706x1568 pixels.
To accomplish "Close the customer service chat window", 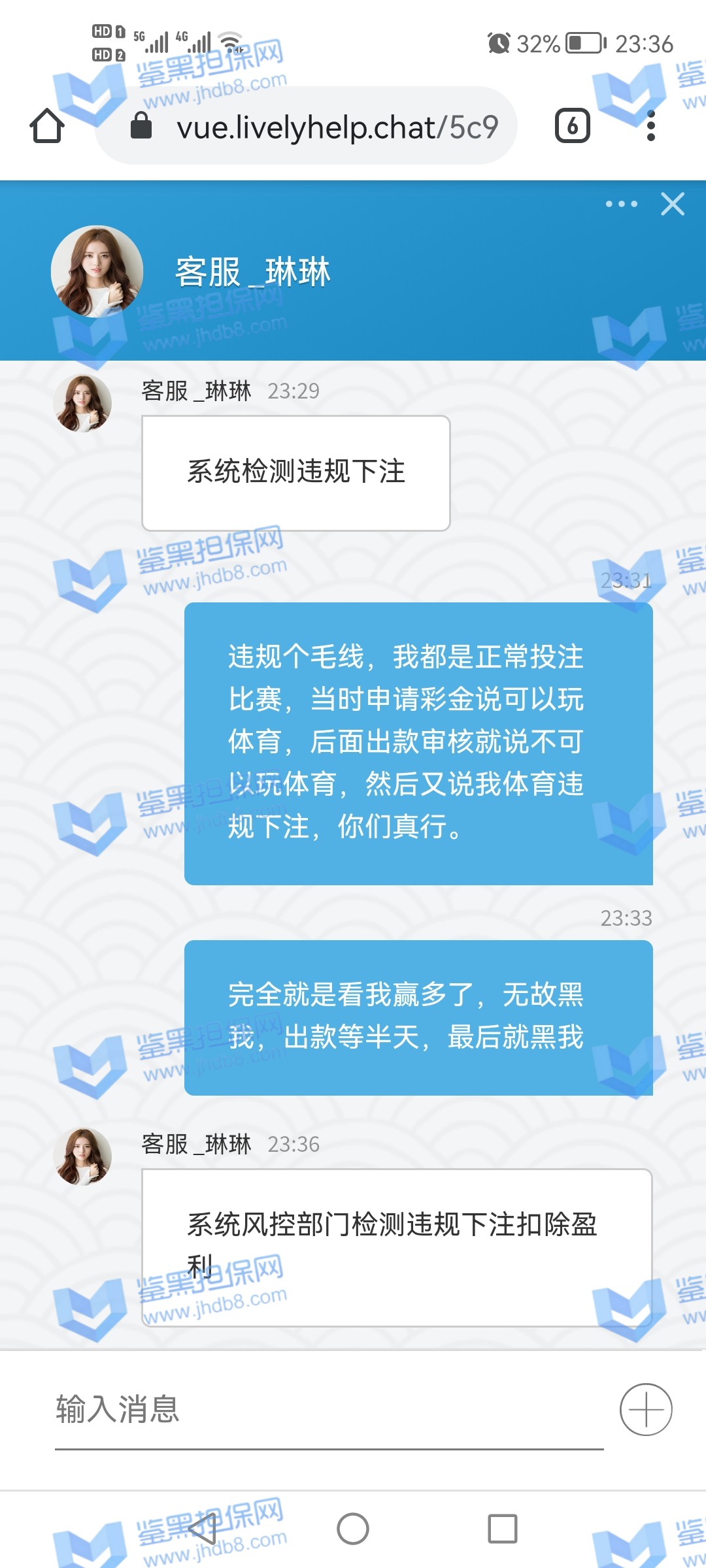I will click(673, 204).
